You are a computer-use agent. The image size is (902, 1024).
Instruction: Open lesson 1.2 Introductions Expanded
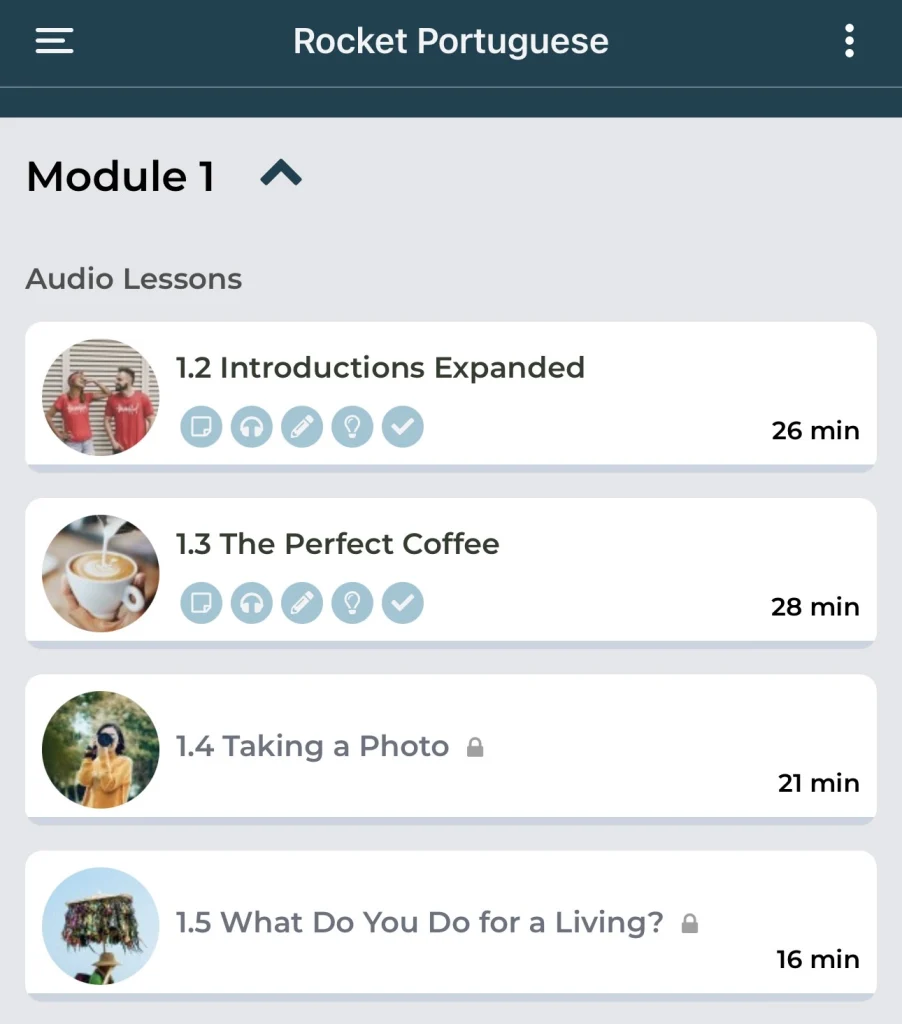tap(380, 368)
